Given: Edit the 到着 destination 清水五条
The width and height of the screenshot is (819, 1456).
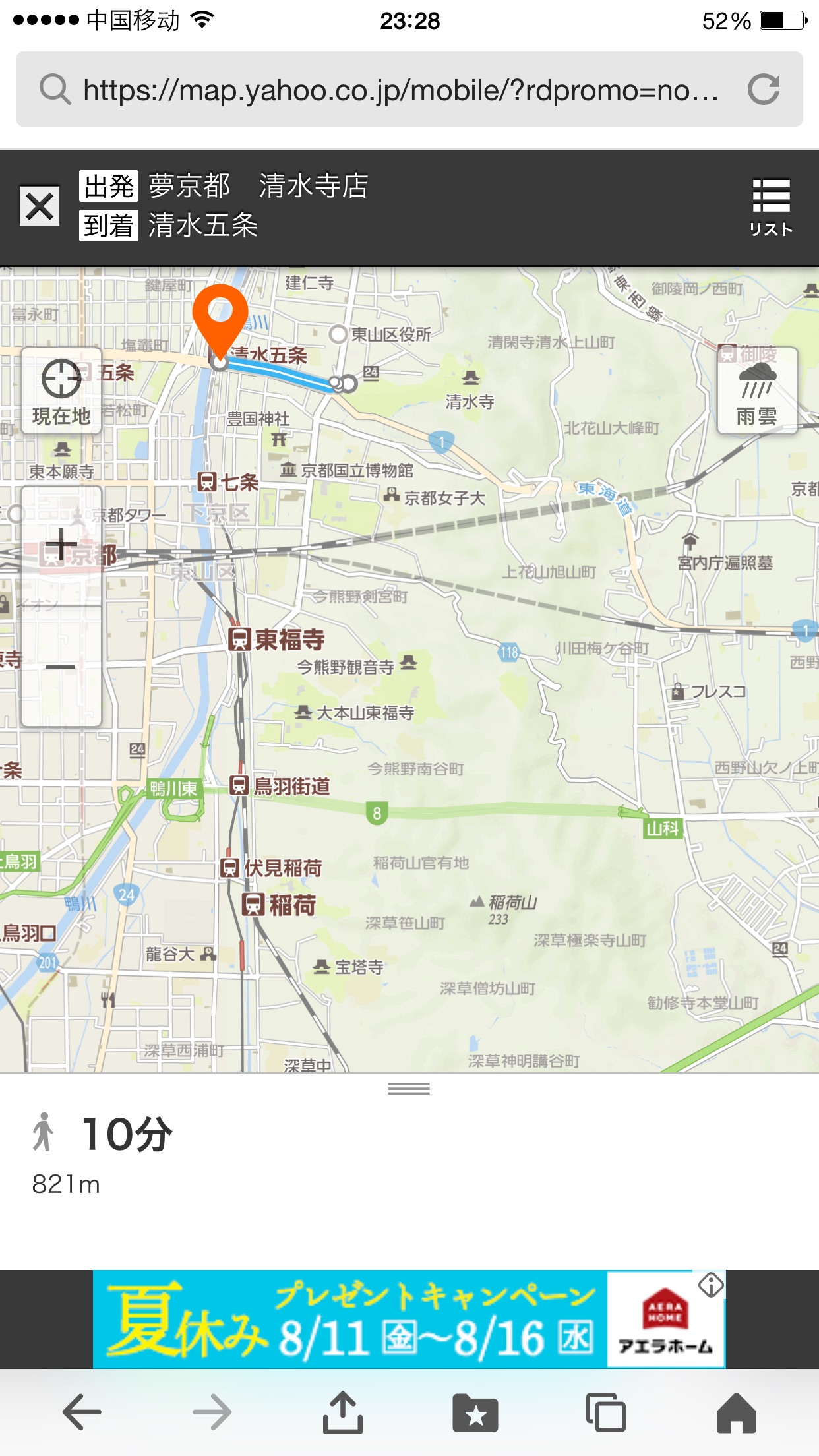Looking at the screenshot, I should (203, 226).
